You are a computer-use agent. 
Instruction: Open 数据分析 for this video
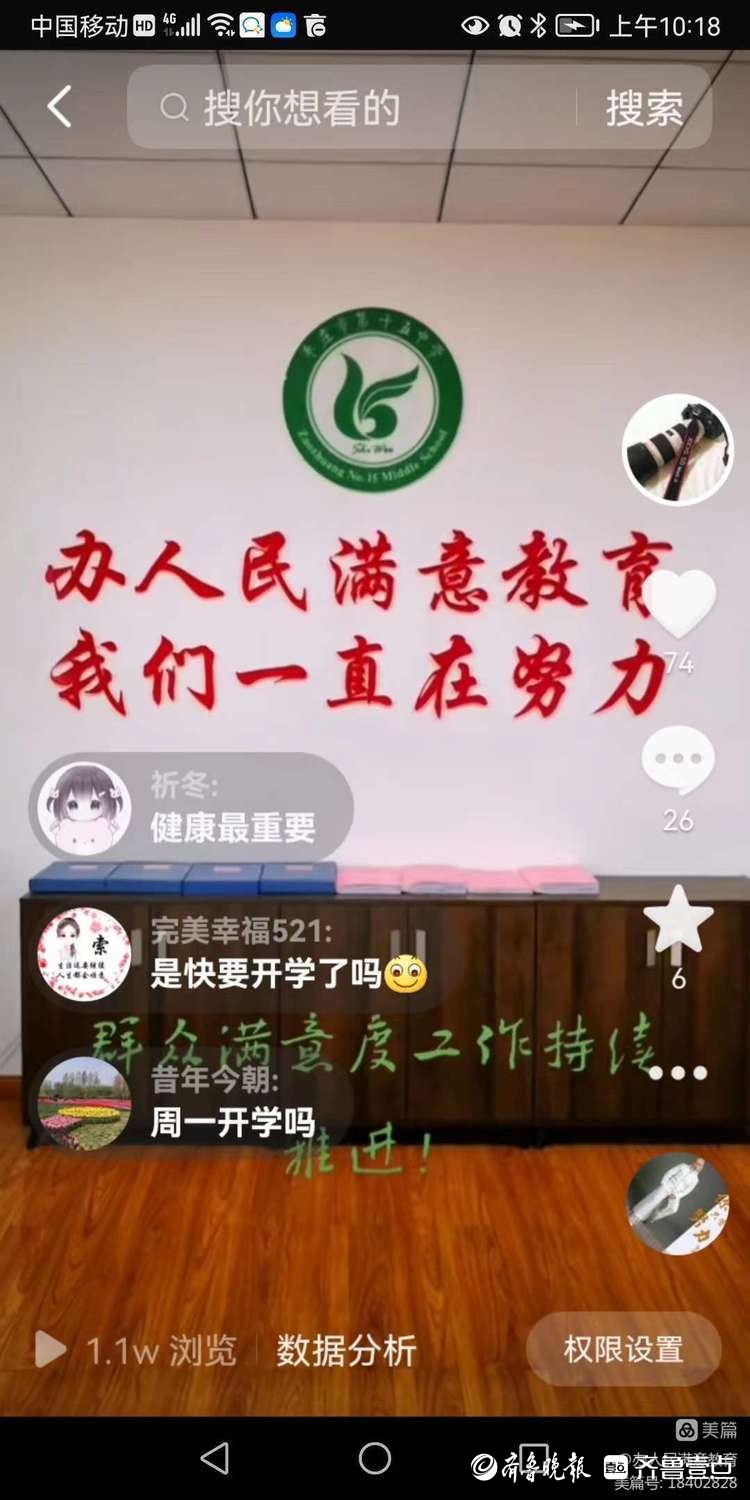(346, 1351)
